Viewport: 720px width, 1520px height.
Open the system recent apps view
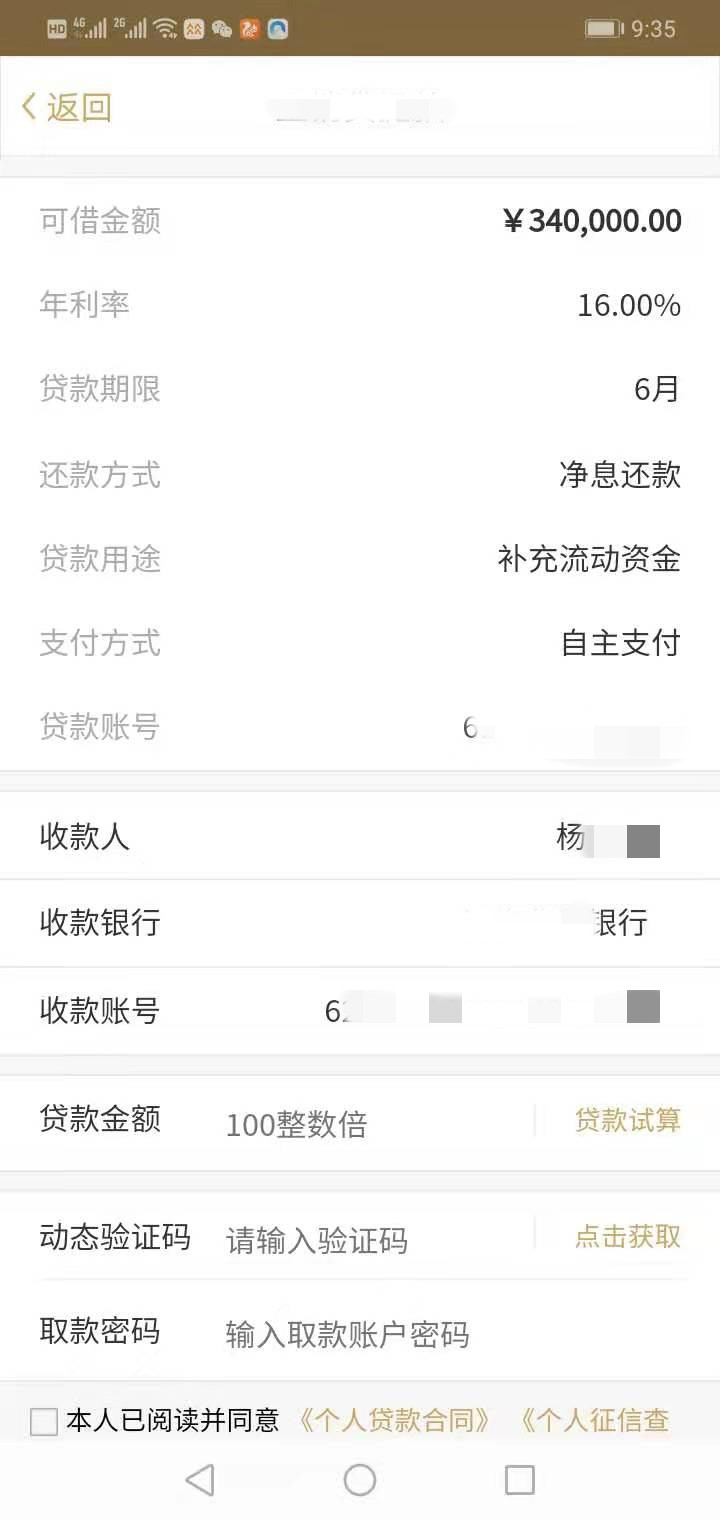click(520, 1480)
